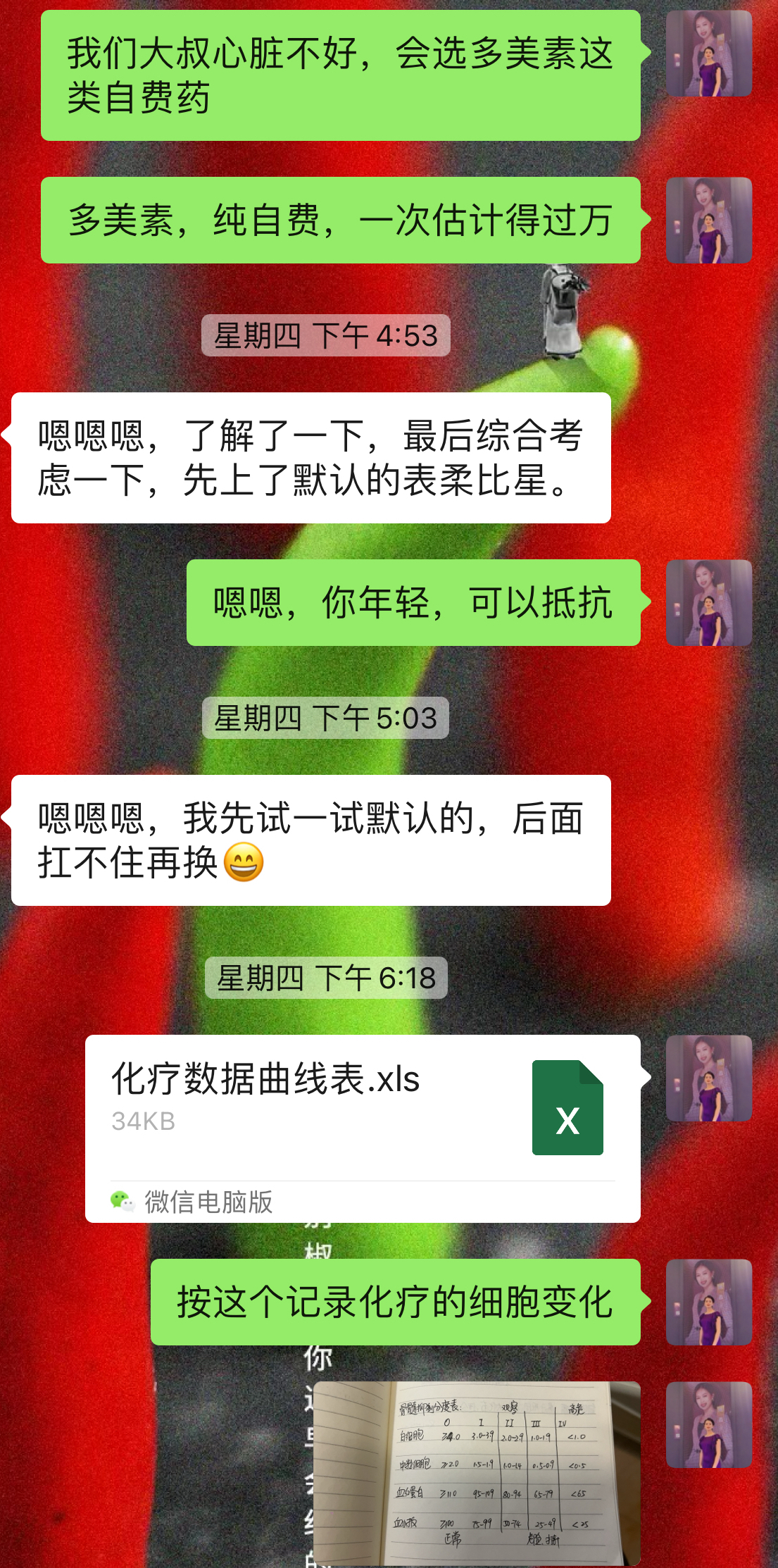Tap avatar beside 按这个记录化疗的细胞变化 message
Image resolution: width=778 pixels, height=1568 pixels.
pyautogui.click(x=708, y=1302)
